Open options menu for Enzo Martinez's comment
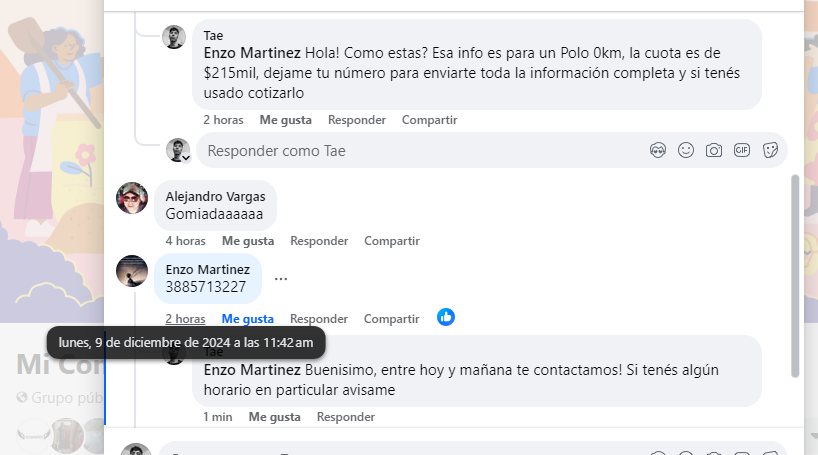This screenshot has width=818, height=455. tap(281, 279)
